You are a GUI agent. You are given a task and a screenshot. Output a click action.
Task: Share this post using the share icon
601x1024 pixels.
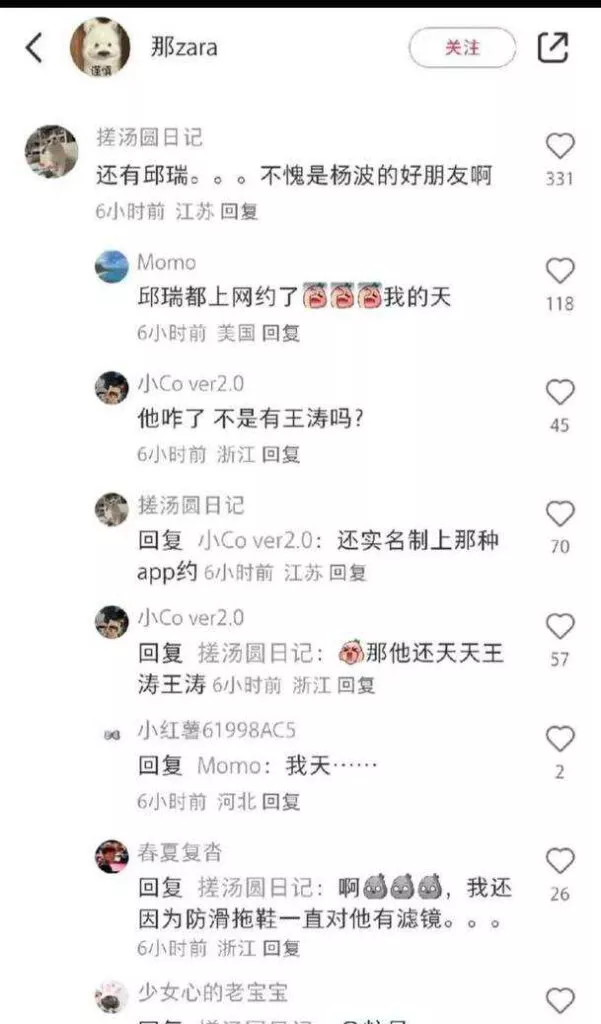click(553, 47)
